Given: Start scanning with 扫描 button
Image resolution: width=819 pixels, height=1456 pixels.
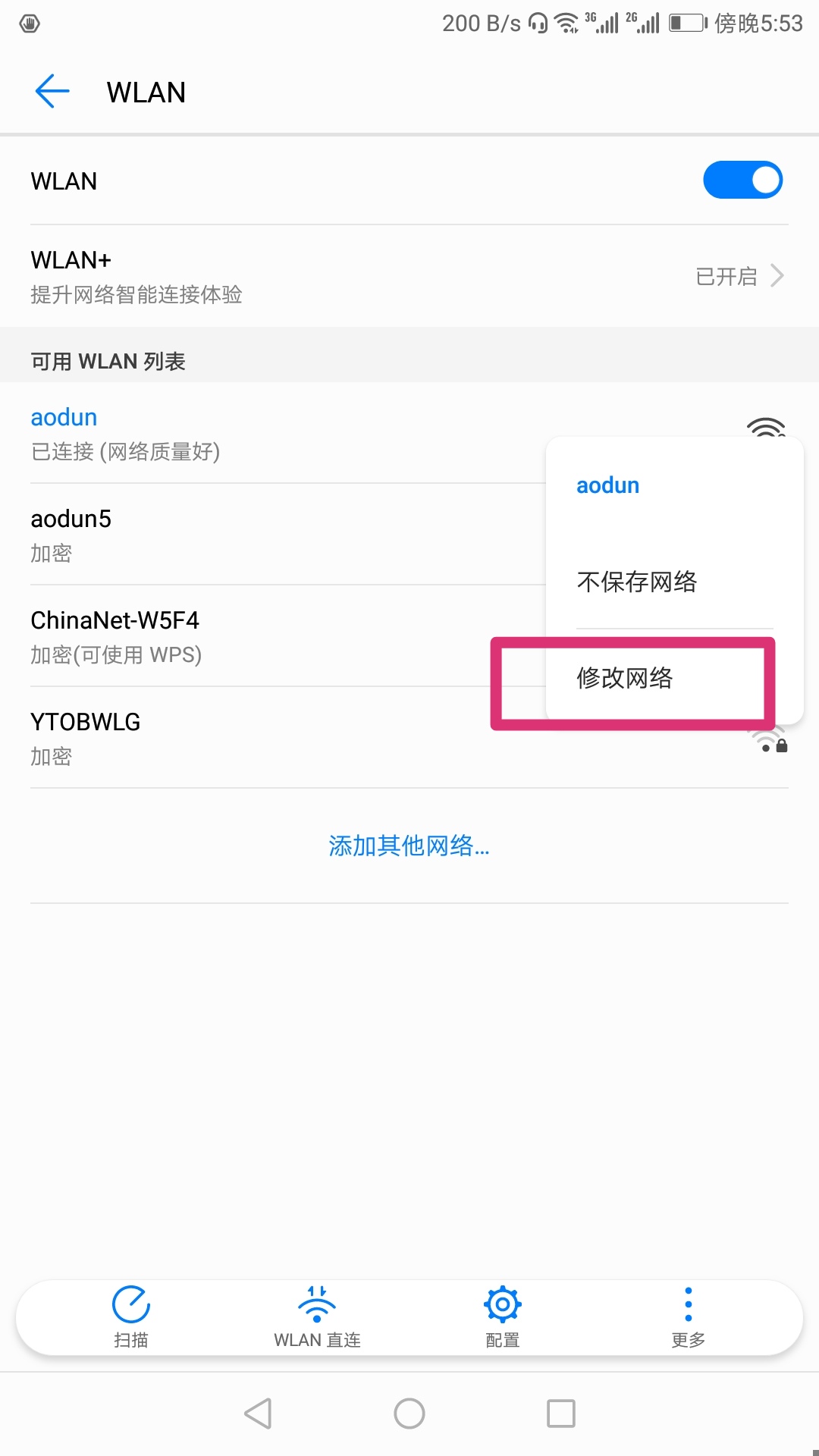Looking at the screenshot, I should 131,1317.
